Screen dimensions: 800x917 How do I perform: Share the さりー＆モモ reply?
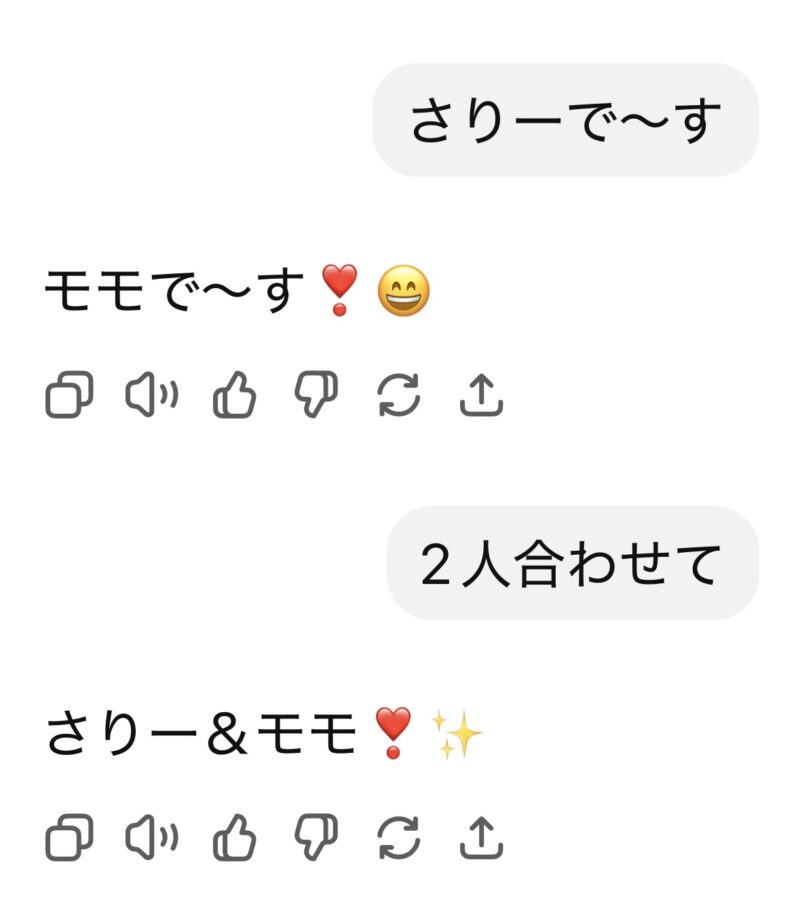click(481, 838)
